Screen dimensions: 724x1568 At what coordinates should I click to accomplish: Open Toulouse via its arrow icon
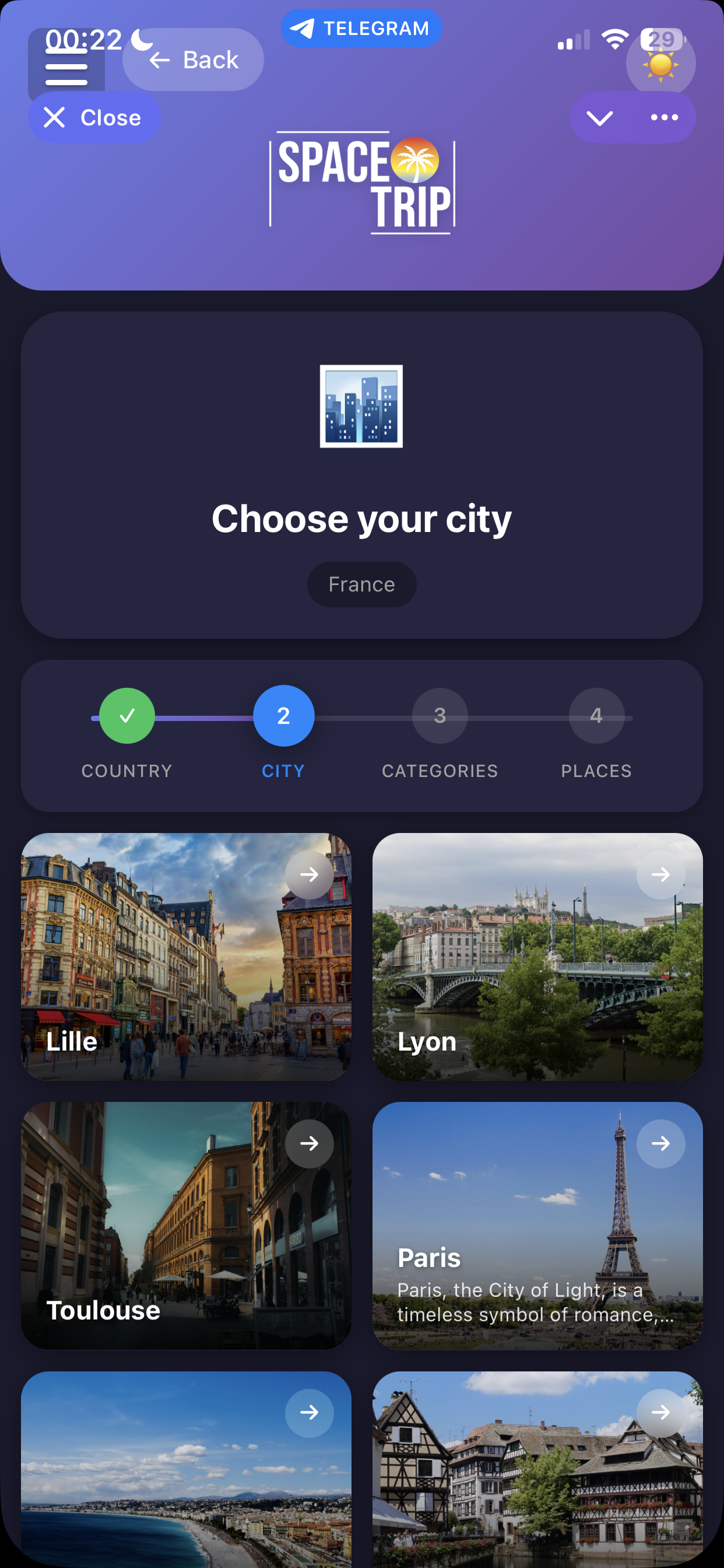(x=309, y=1144)
